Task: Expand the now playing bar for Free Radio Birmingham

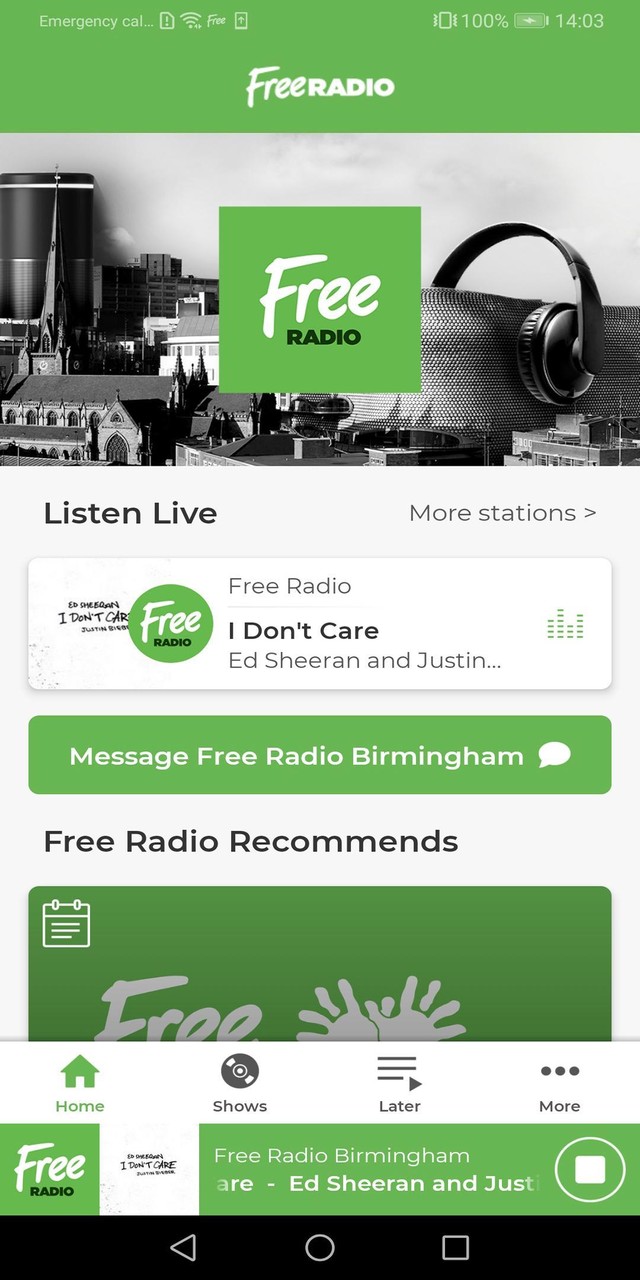Action: click(376, 1170)
